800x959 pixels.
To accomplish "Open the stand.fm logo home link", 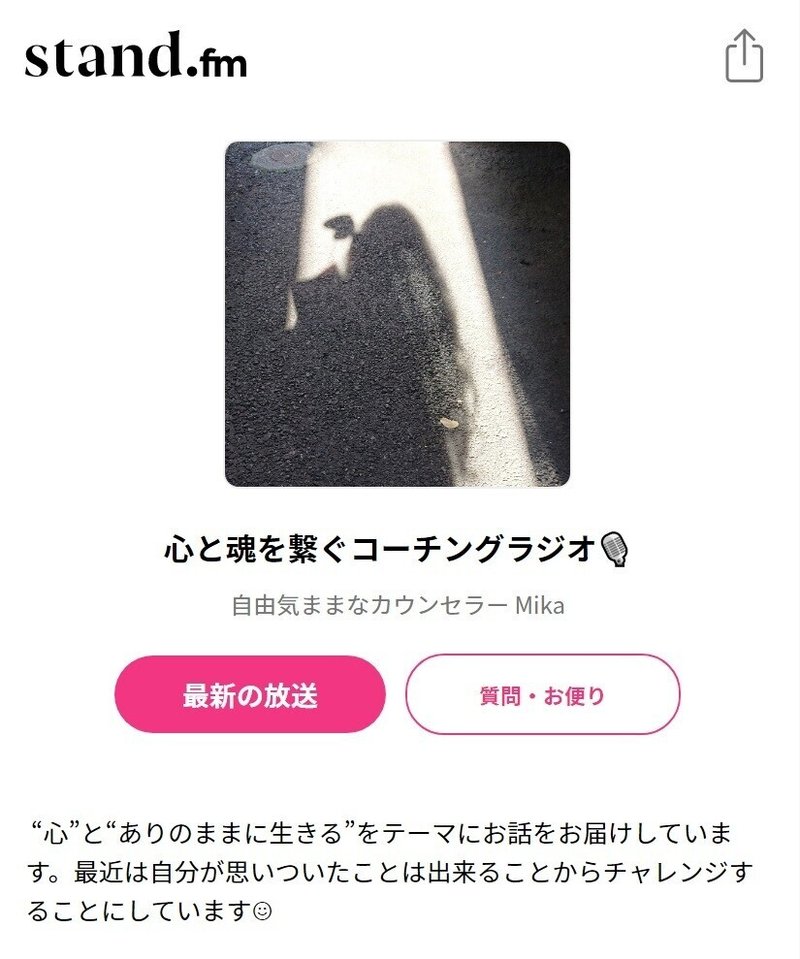I will [135, 56].
